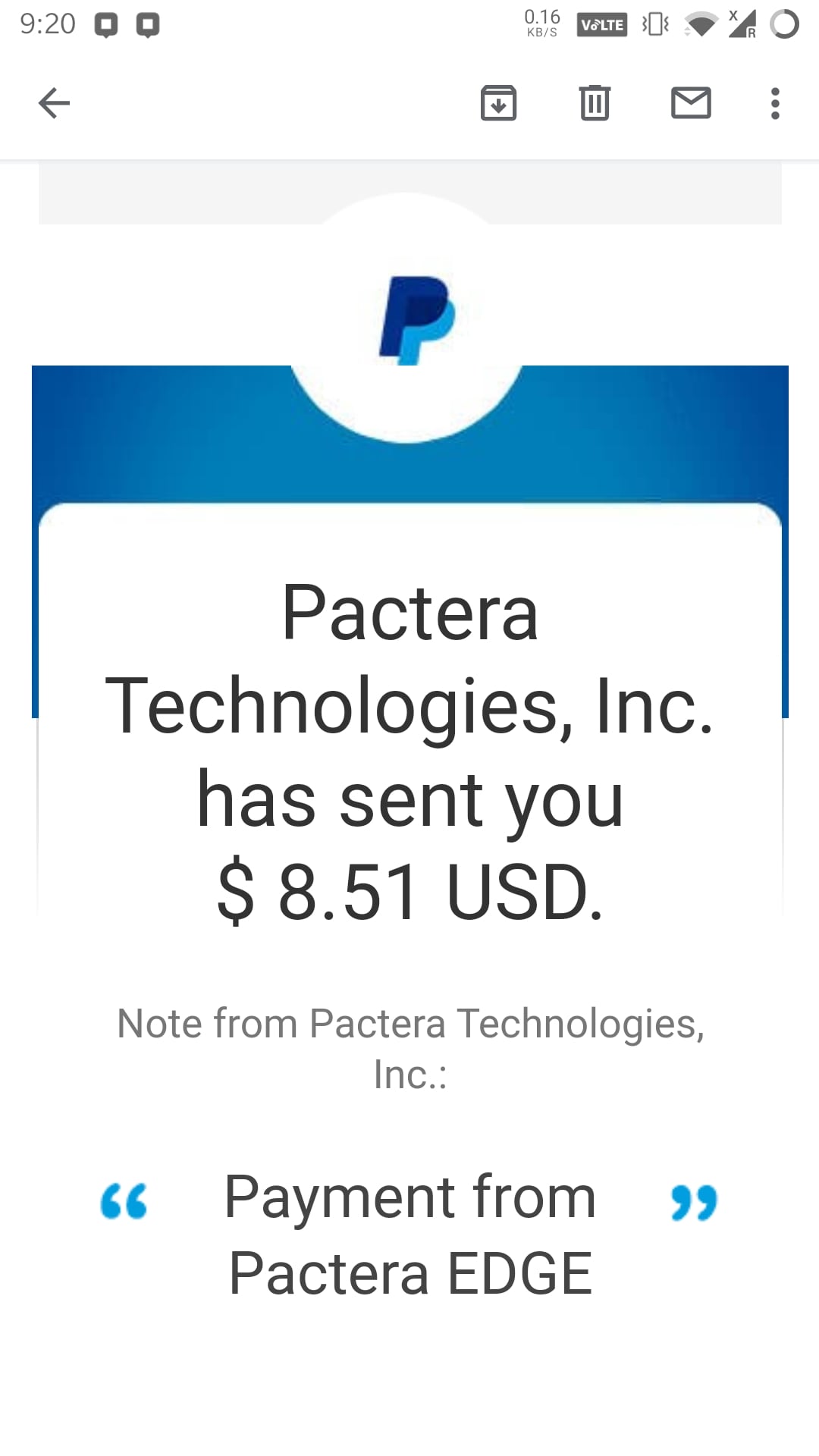Go back to the inbox
Image resolution: width=819 pixels, height=1456 pixels.
(54, 103)
